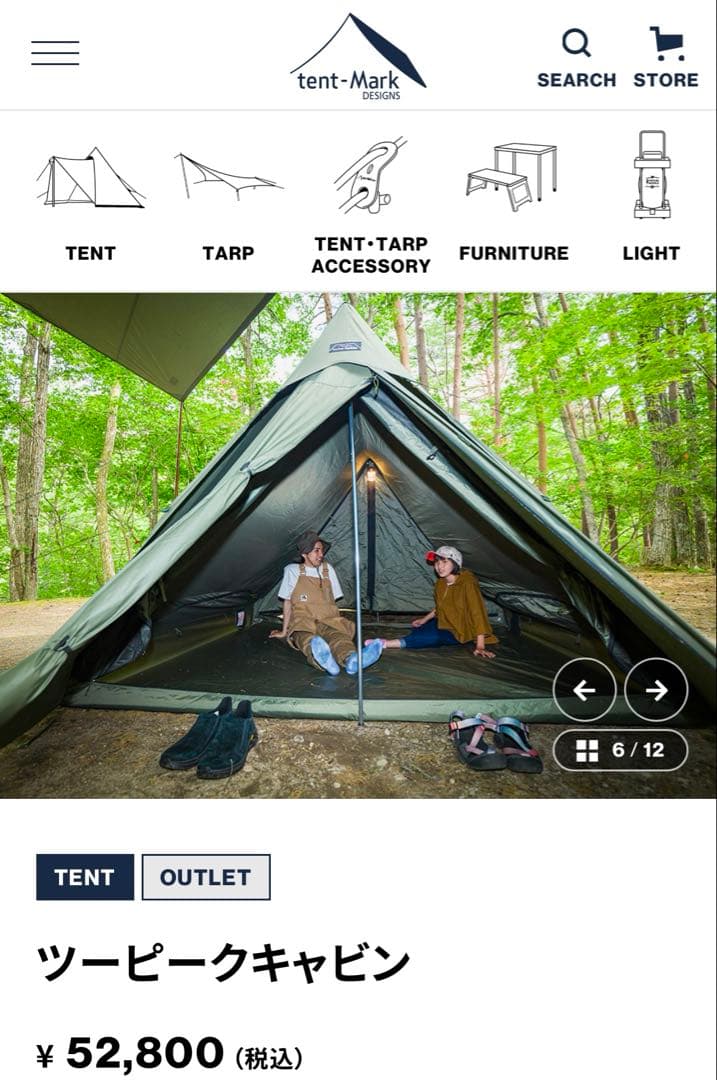
Task: Select the TENT tag
Action: coord(85,877)
